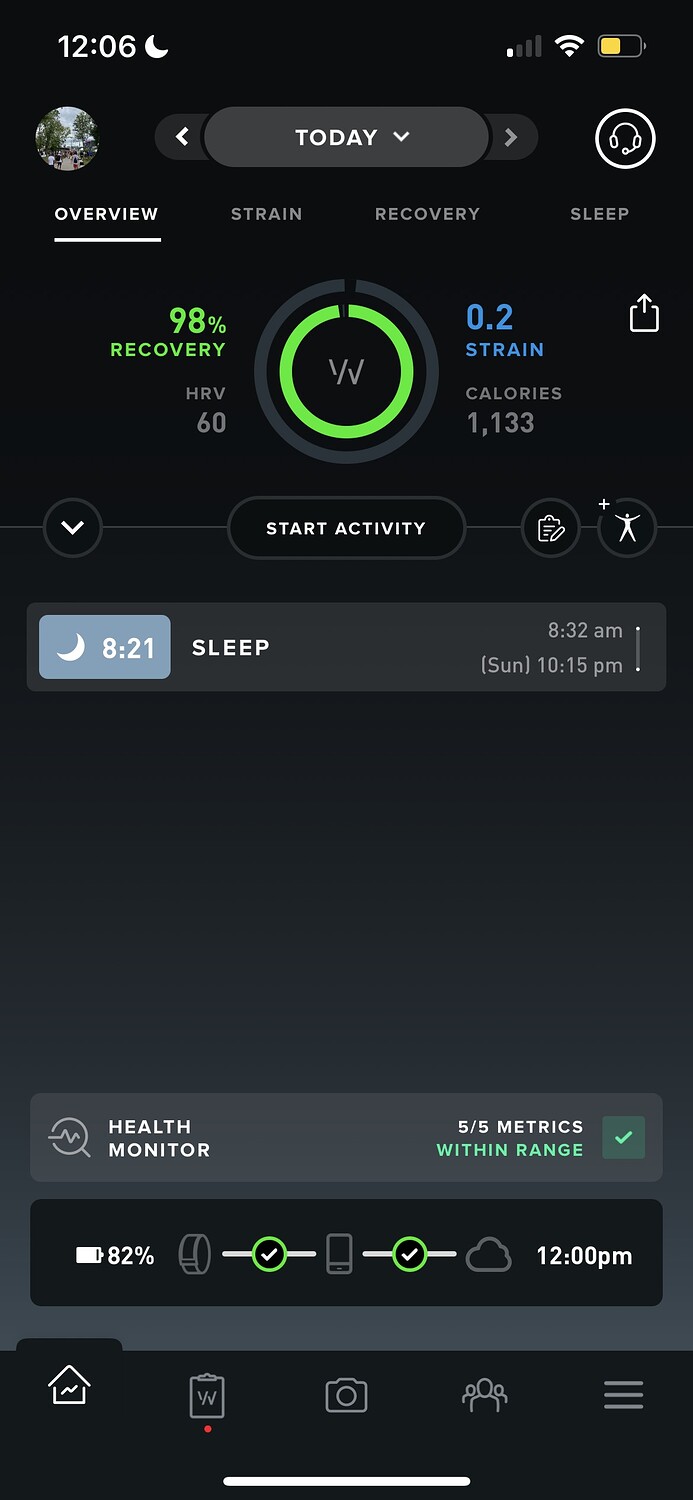Open the Health Monitor card
The image size is (693, 1500).
point(346,1137)
